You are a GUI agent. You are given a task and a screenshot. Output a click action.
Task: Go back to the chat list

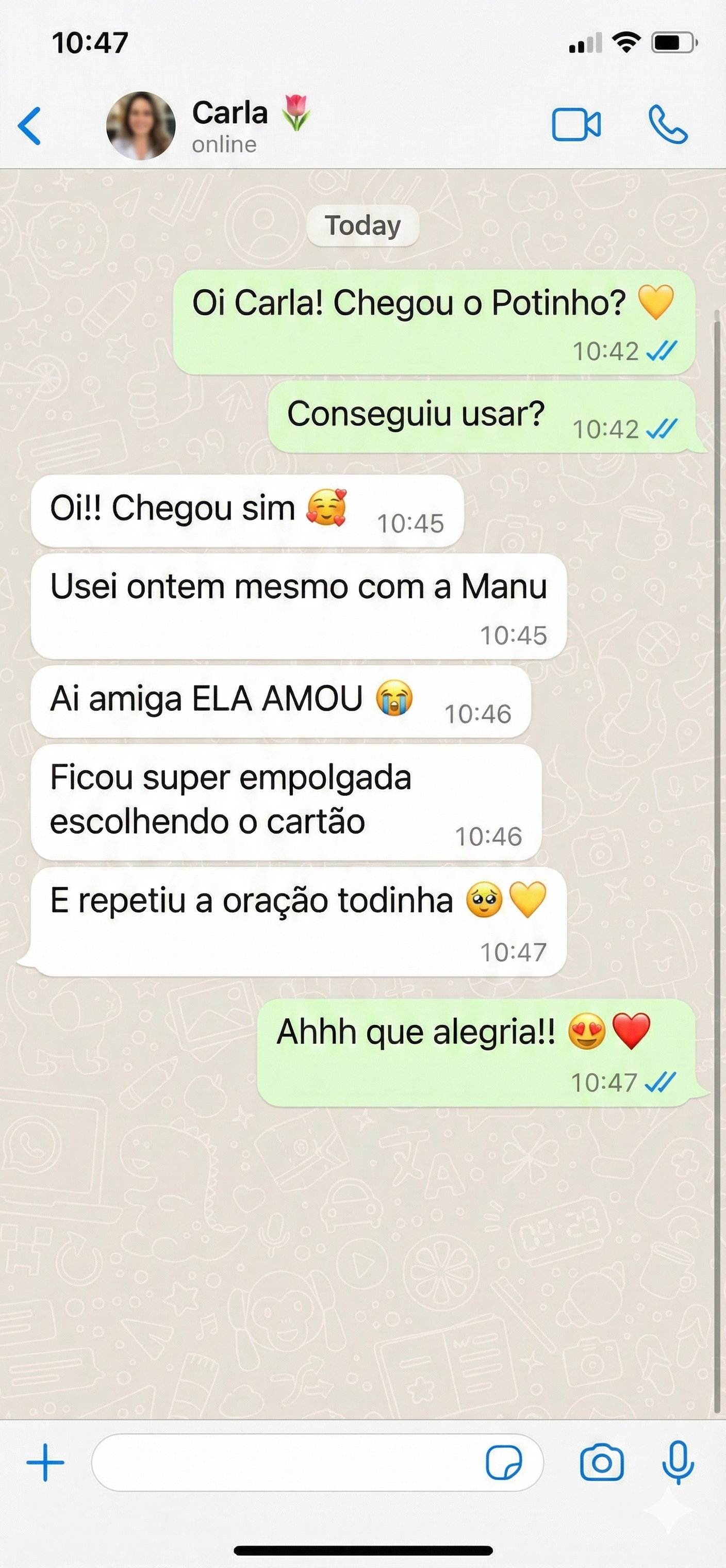point(30,126)
